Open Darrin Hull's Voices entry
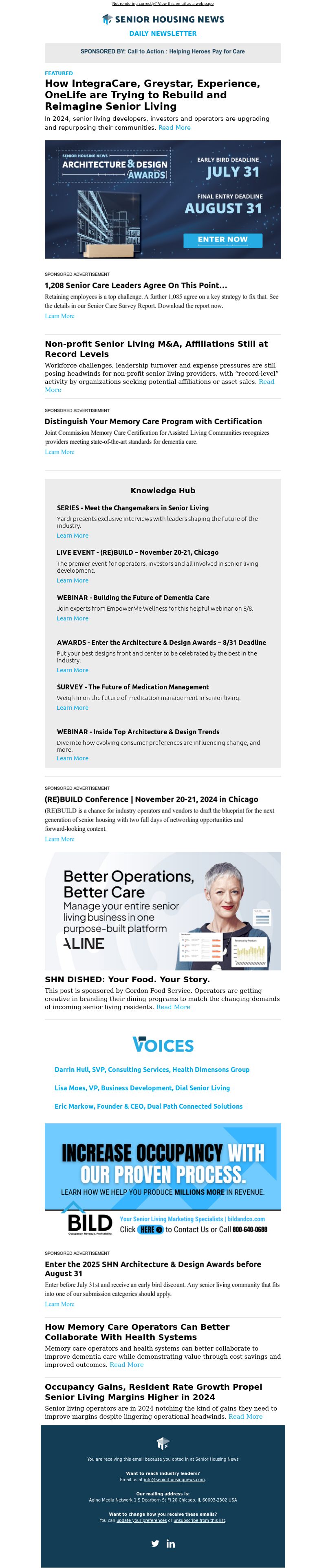 pyautogui.click(x=152, y=1070)
